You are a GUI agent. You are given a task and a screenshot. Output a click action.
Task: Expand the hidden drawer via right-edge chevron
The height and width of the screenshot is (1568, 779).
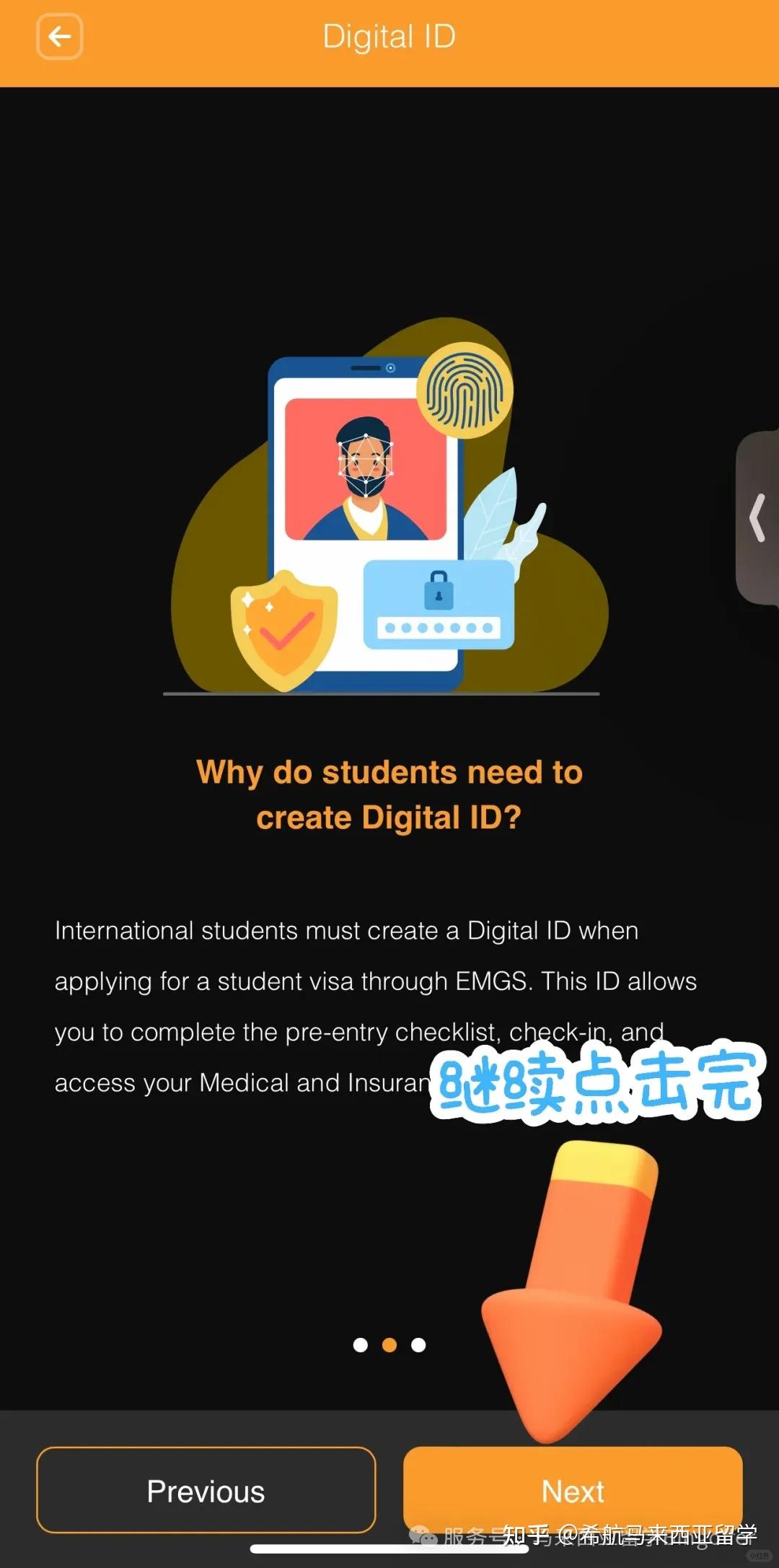coord(758,516)
